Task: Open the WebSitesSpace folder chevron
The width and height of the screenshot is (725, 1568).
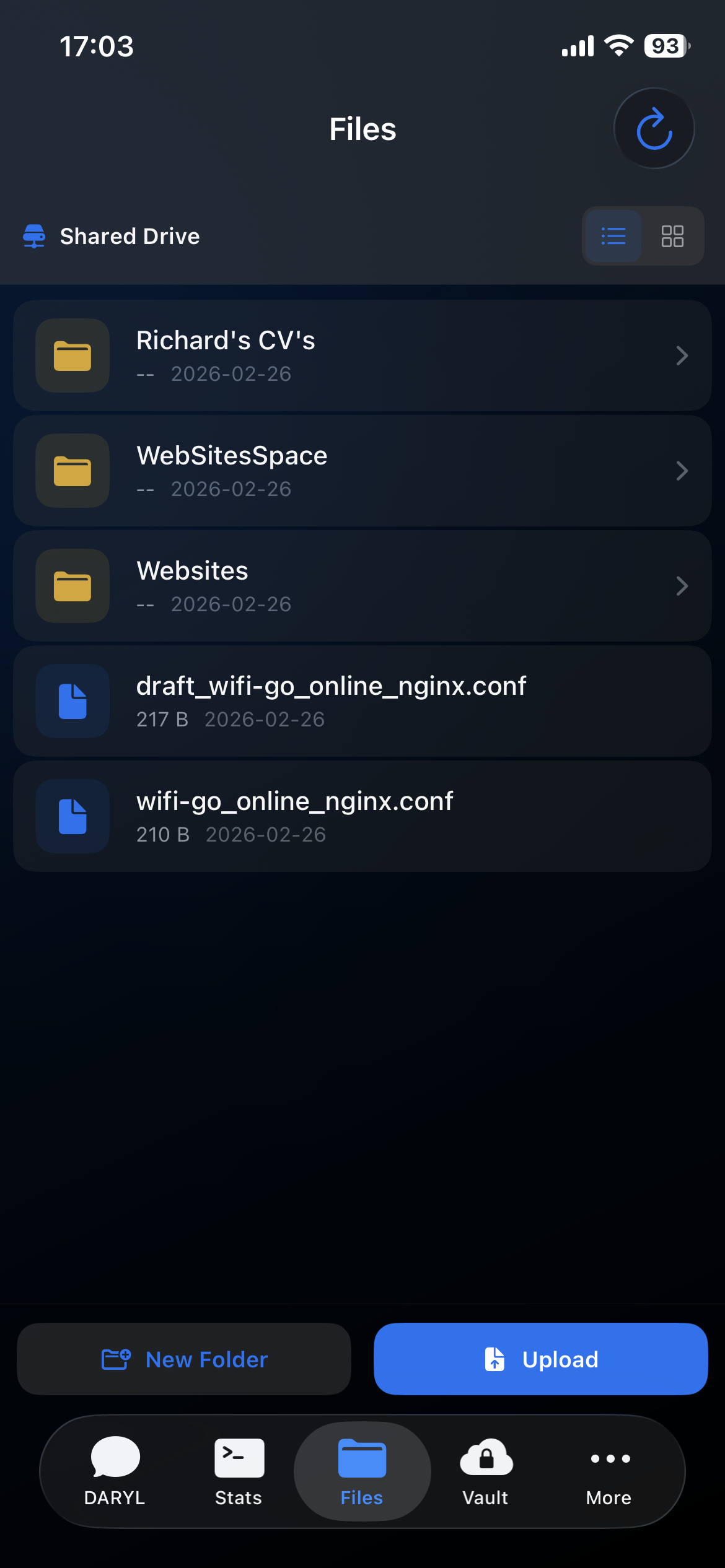Action: pos(682,471)
